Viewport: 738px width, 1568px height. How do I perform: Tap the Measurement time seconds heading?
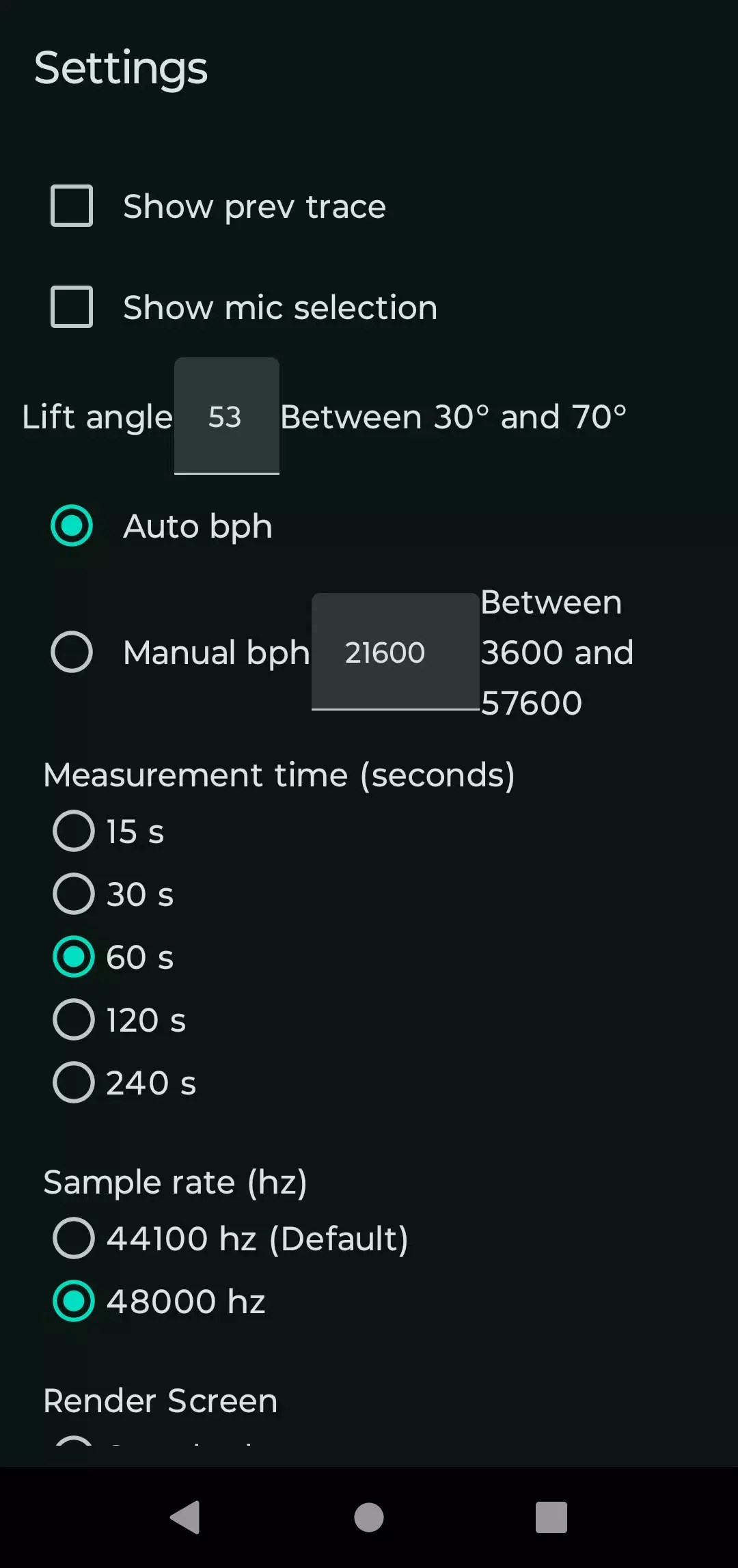point(279,774)
